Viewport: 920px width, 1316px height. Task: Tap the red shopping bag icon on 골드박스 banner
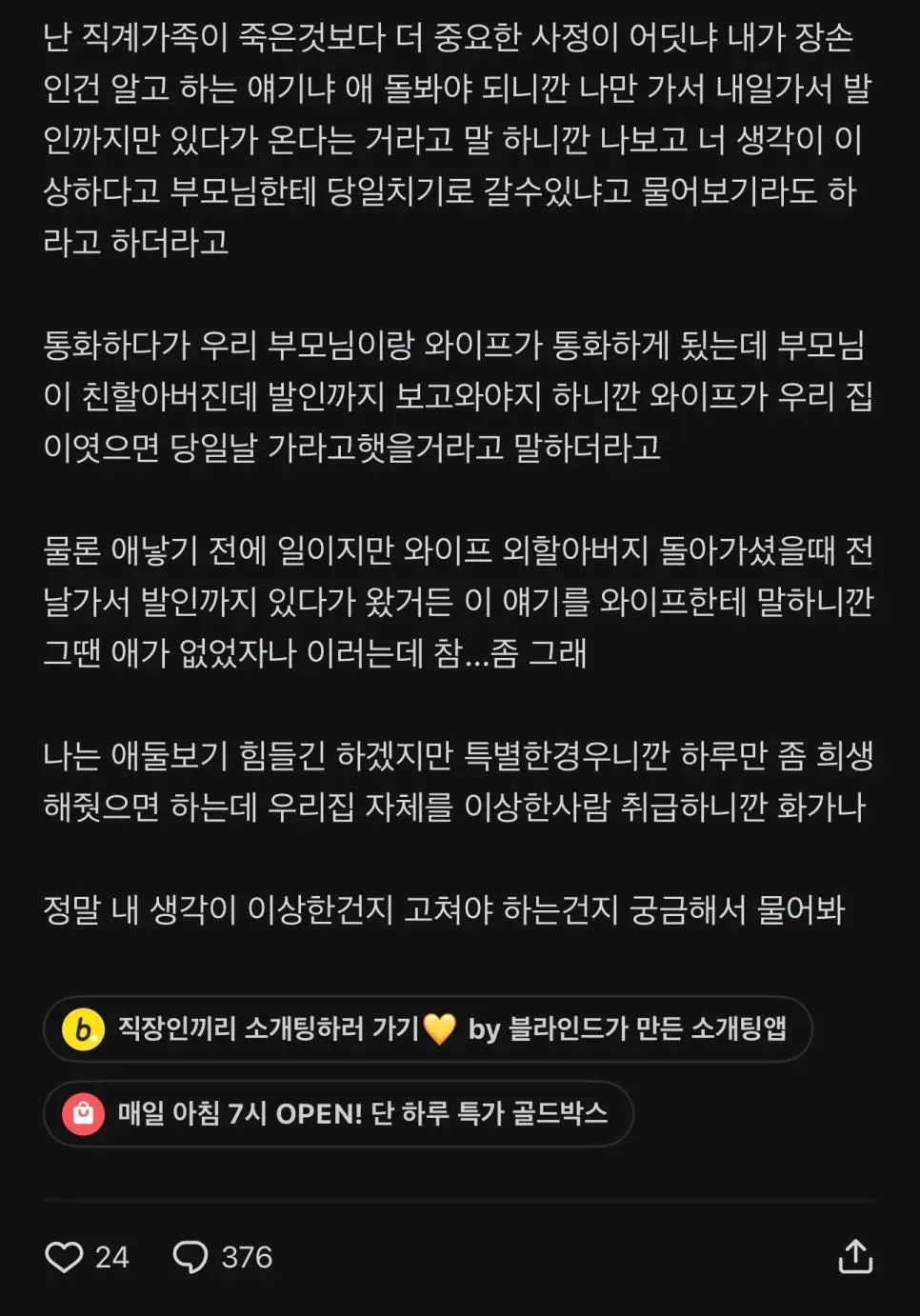pos(84,1112)
